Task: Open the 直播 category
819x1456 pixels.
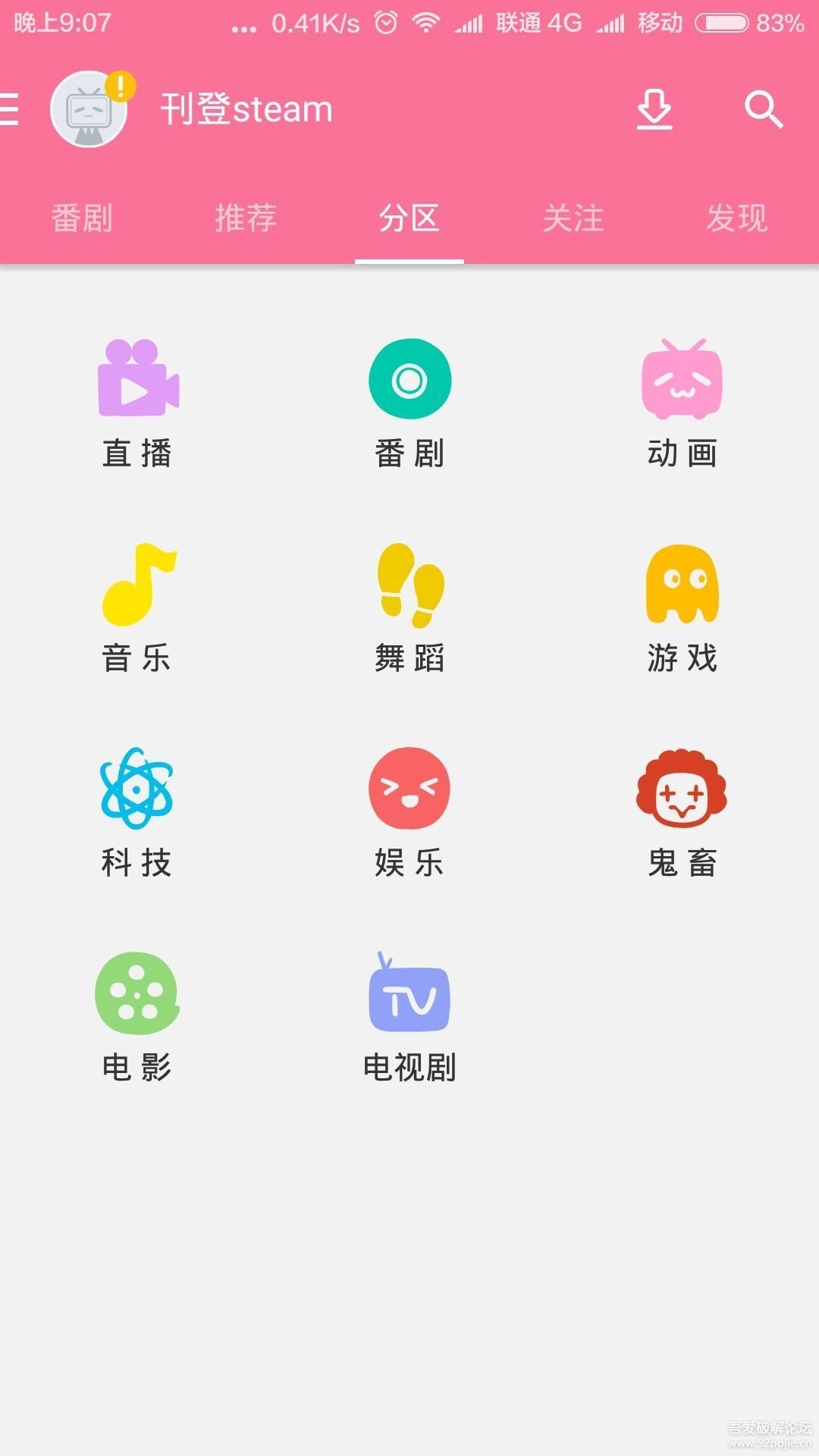Action: (x=137, y=402)
